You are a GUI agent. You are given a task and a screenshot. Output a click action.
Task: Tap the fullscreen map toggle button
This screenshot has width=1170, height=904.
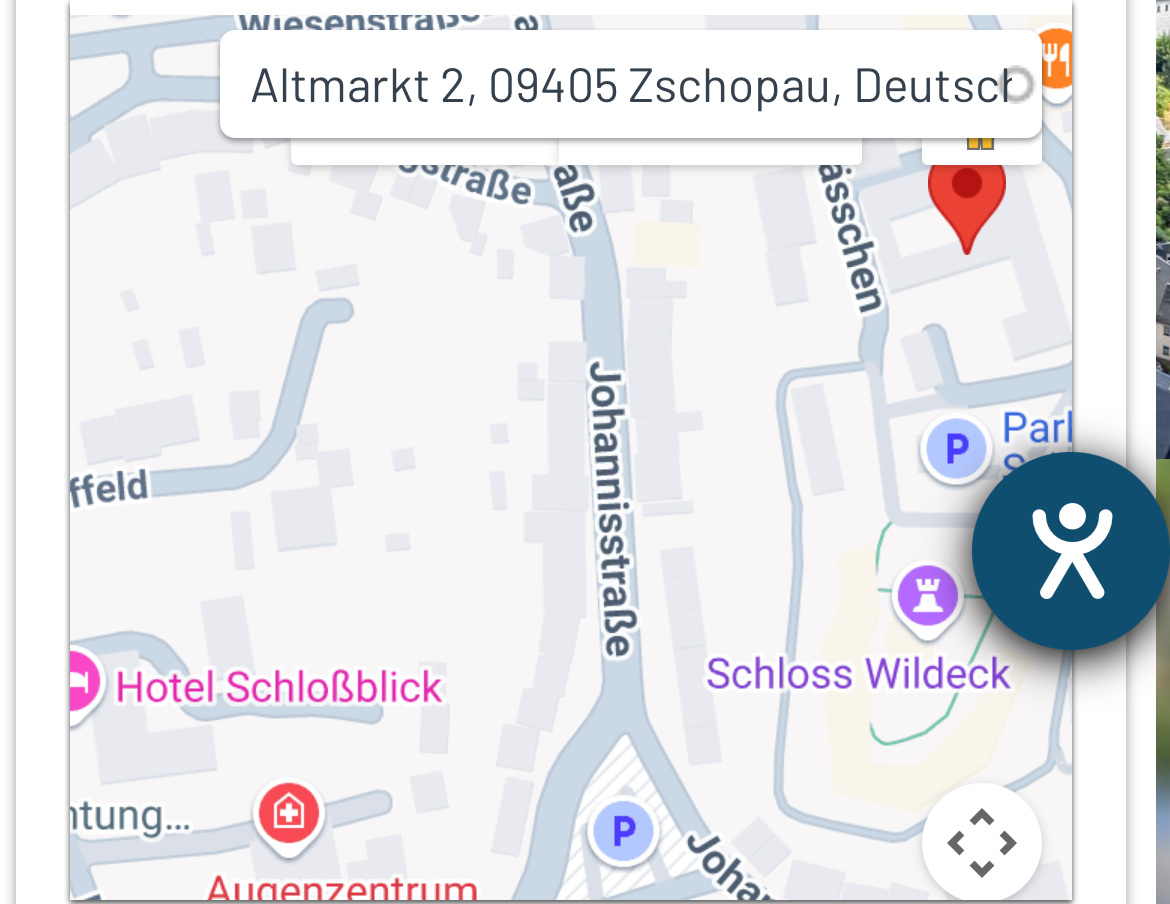[981, 842]
